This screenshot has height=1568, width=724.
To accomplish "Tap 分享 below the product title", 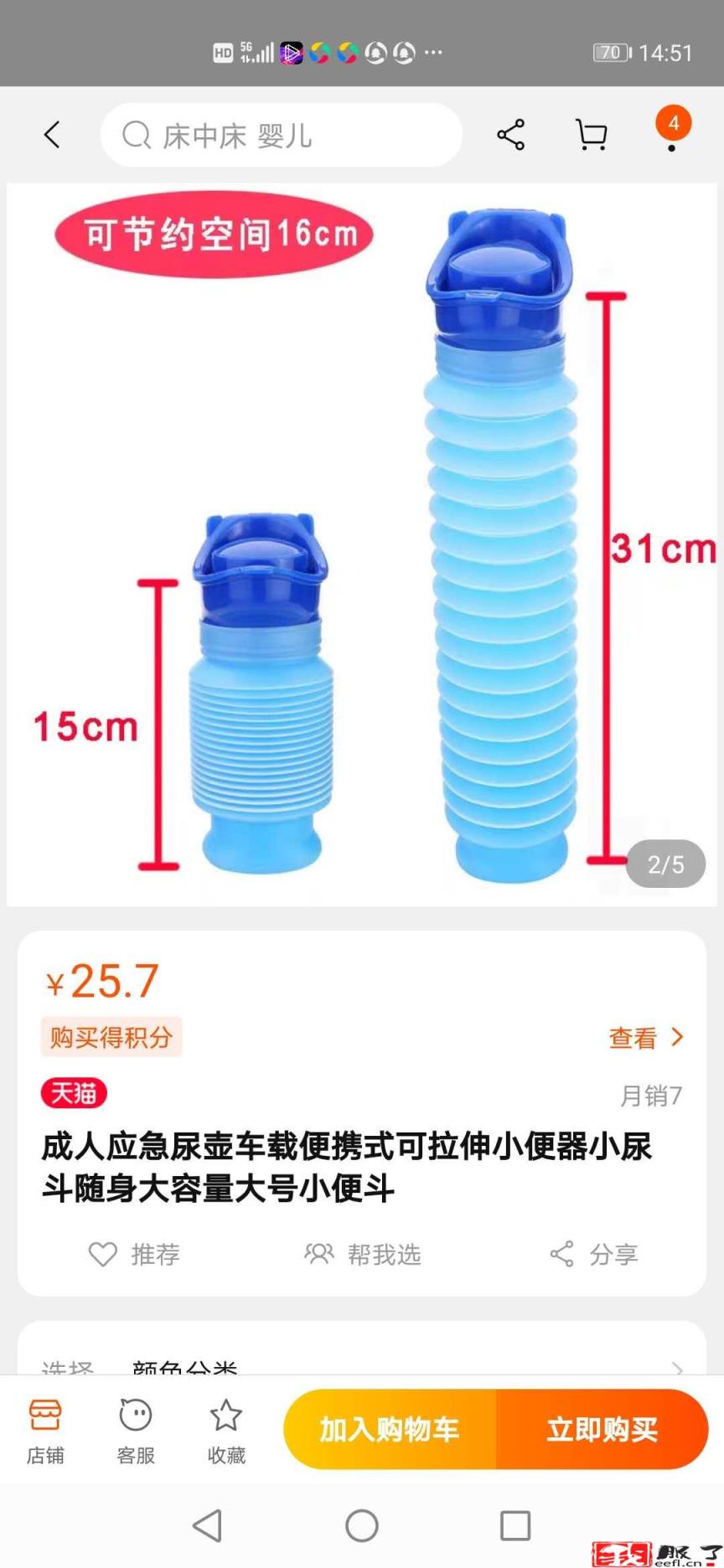I will click(x=594, y=1254).
